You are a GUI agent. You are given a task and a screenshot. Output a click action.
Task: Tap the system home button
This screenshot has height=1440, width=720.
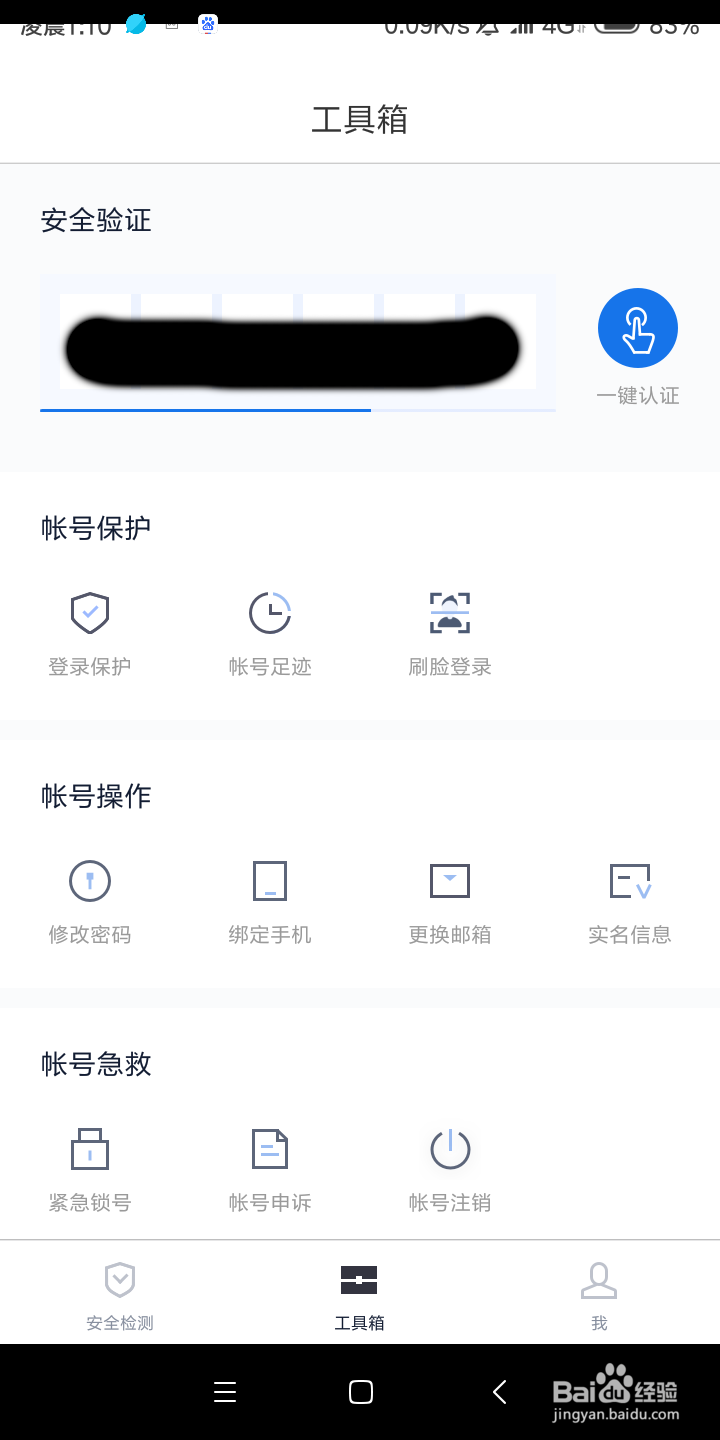(361, 1392)
